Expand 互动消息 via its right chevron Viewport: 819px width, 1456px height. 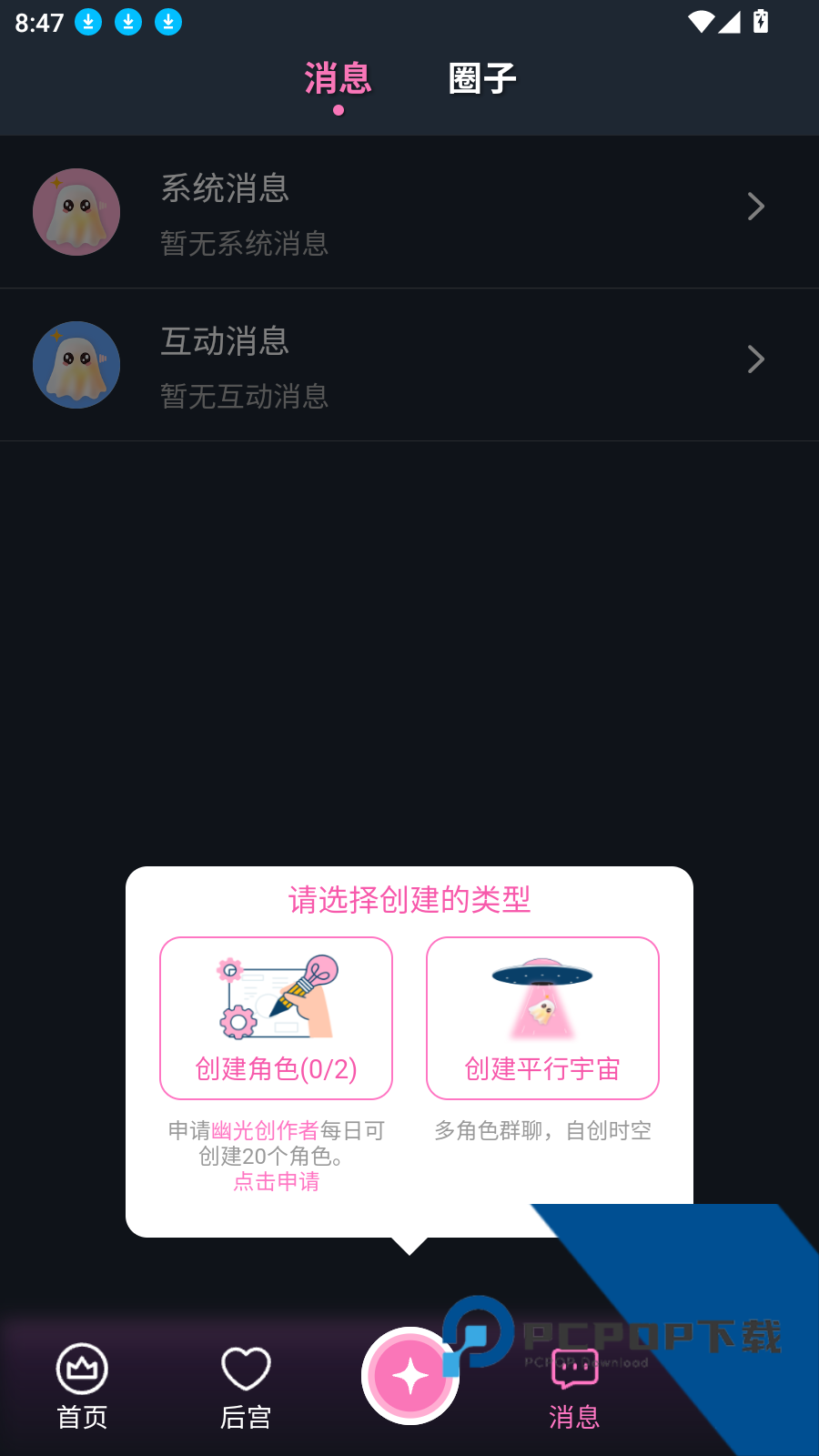pyautogui.click(x=756, y=359)
